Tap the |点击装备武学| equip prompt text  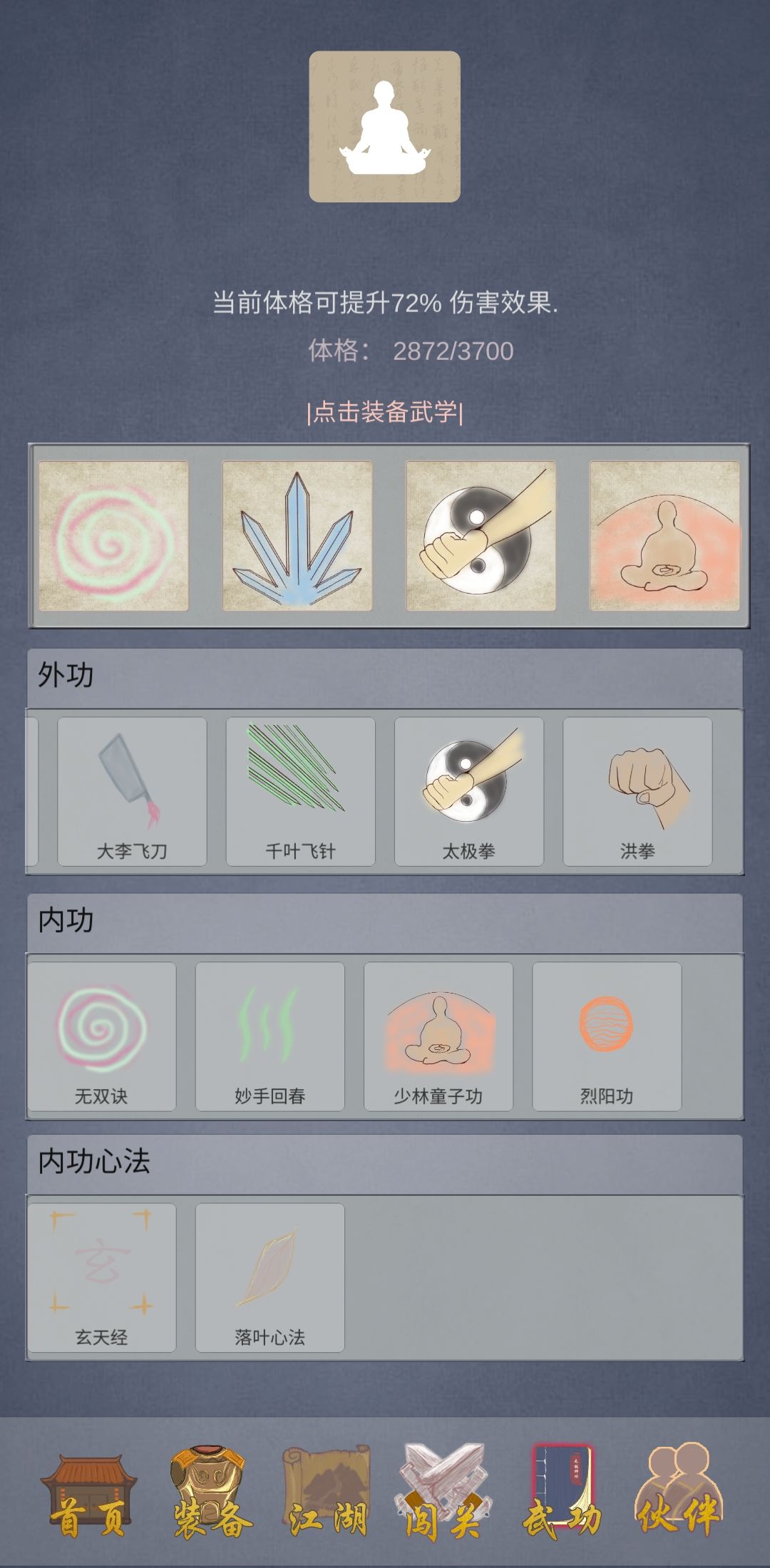(385, 412)
